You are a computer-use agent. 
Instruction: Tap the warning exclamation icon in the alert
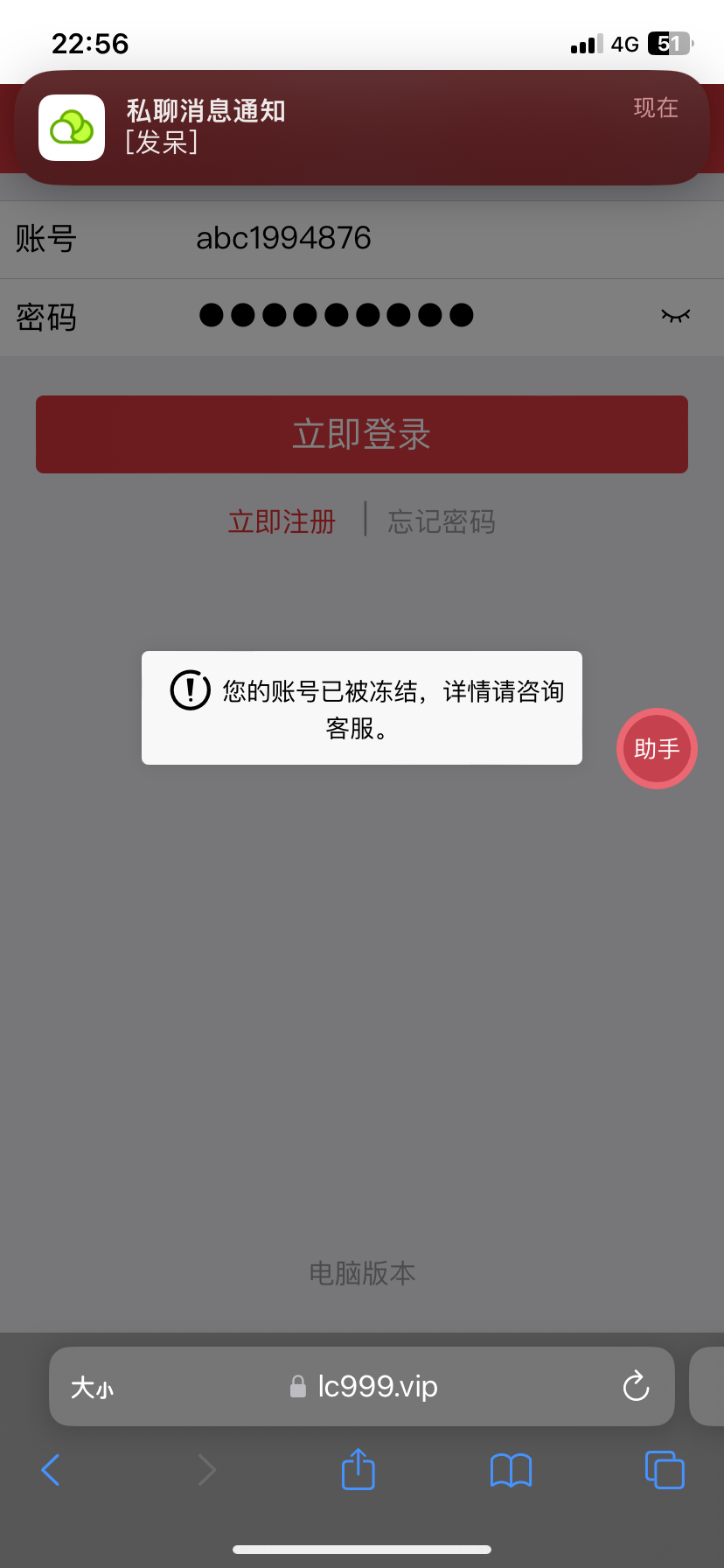coord(190,690)
